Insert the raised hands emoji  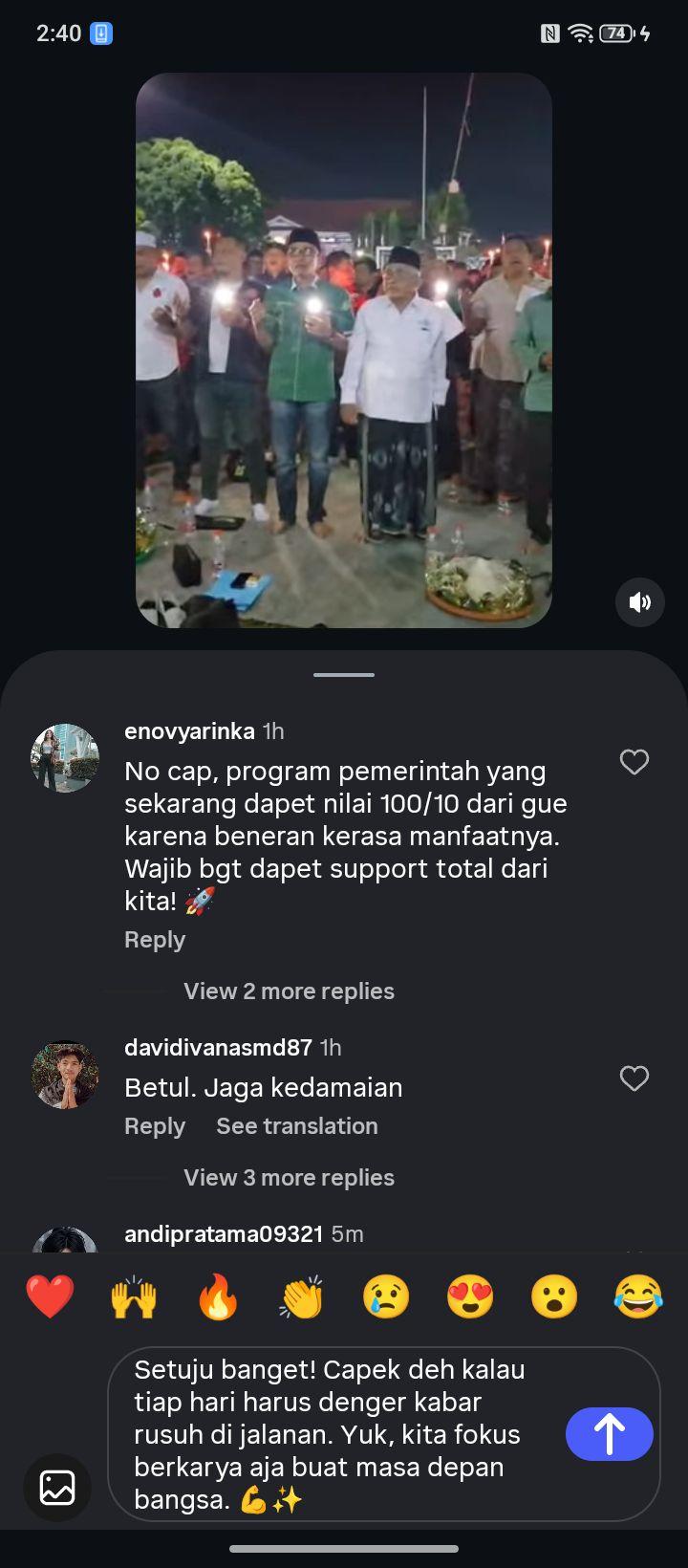point(134,1297)
